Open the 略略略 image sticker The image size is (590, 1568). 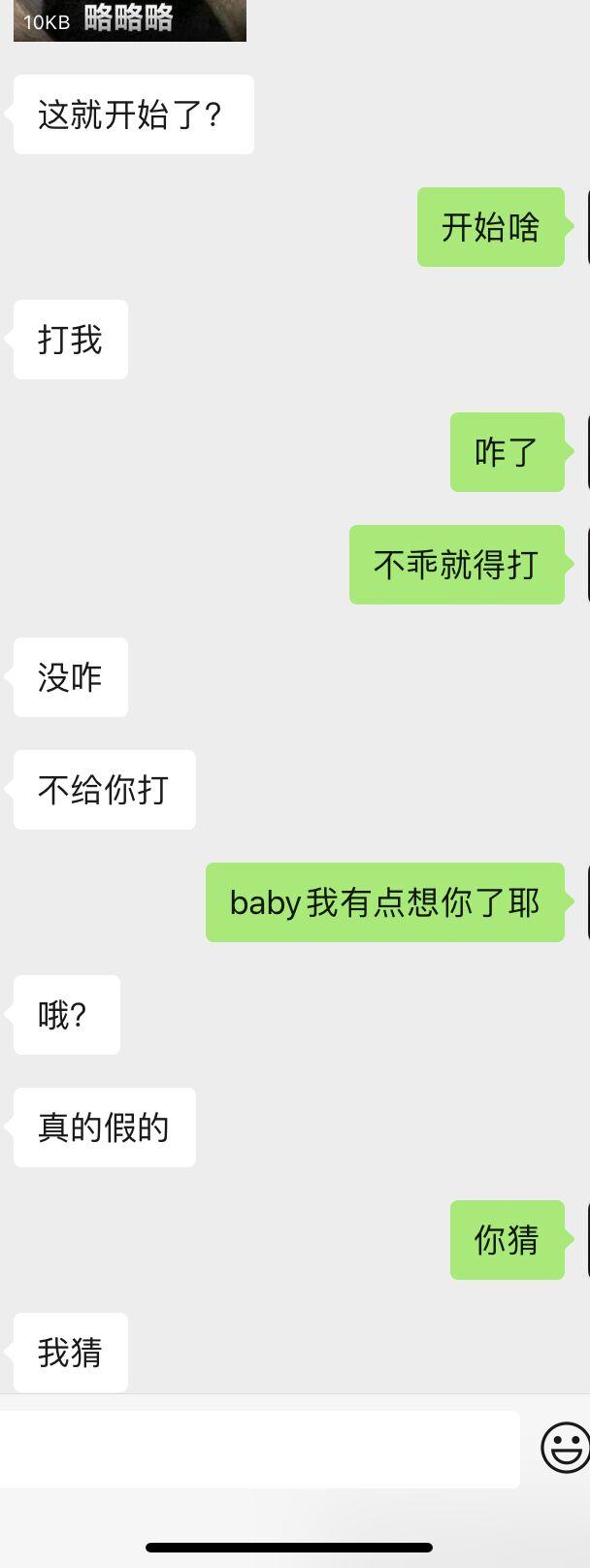click(x=129, y=19)
